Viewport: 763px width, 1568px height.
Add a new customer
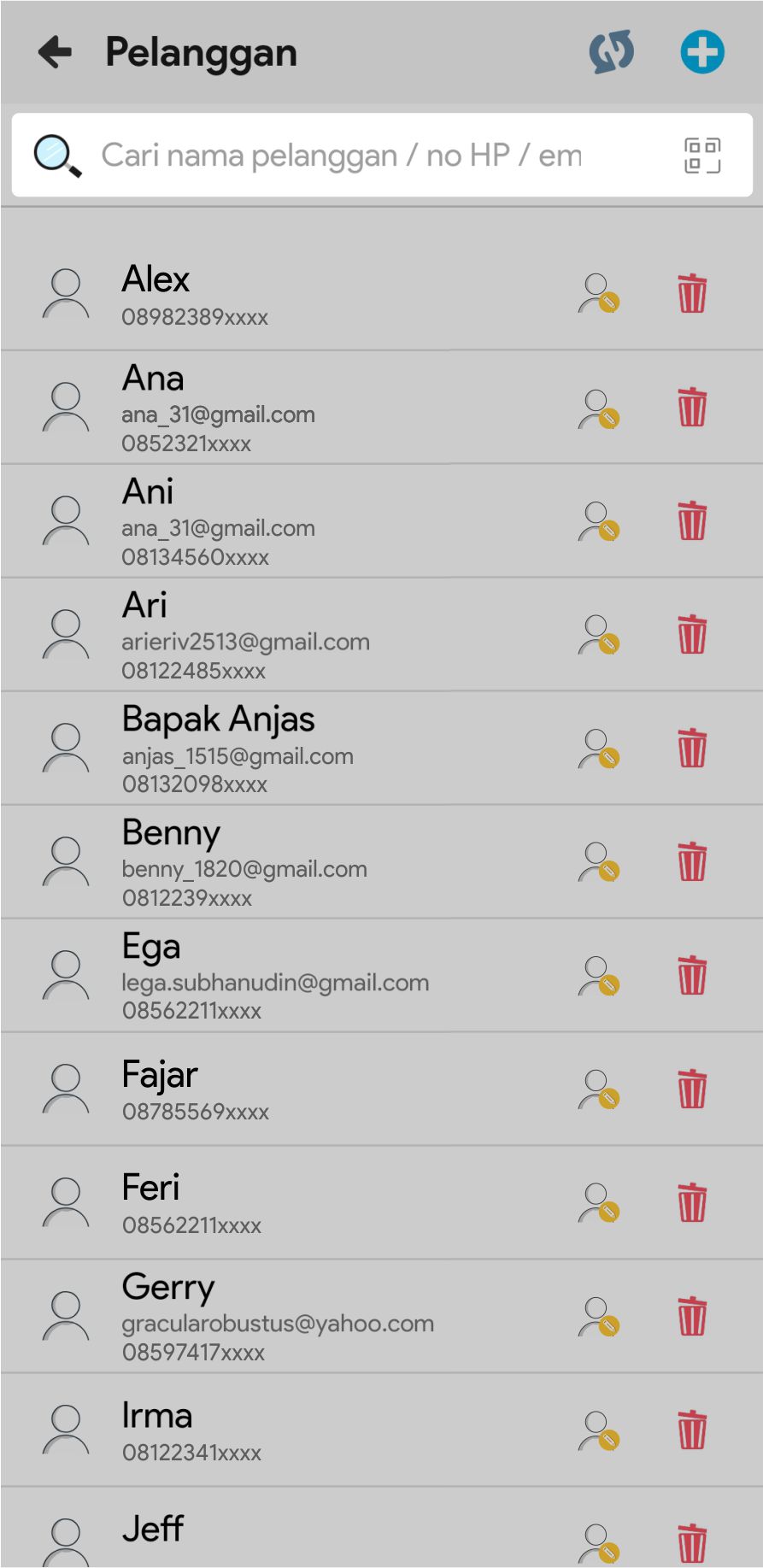pos(702,52)
